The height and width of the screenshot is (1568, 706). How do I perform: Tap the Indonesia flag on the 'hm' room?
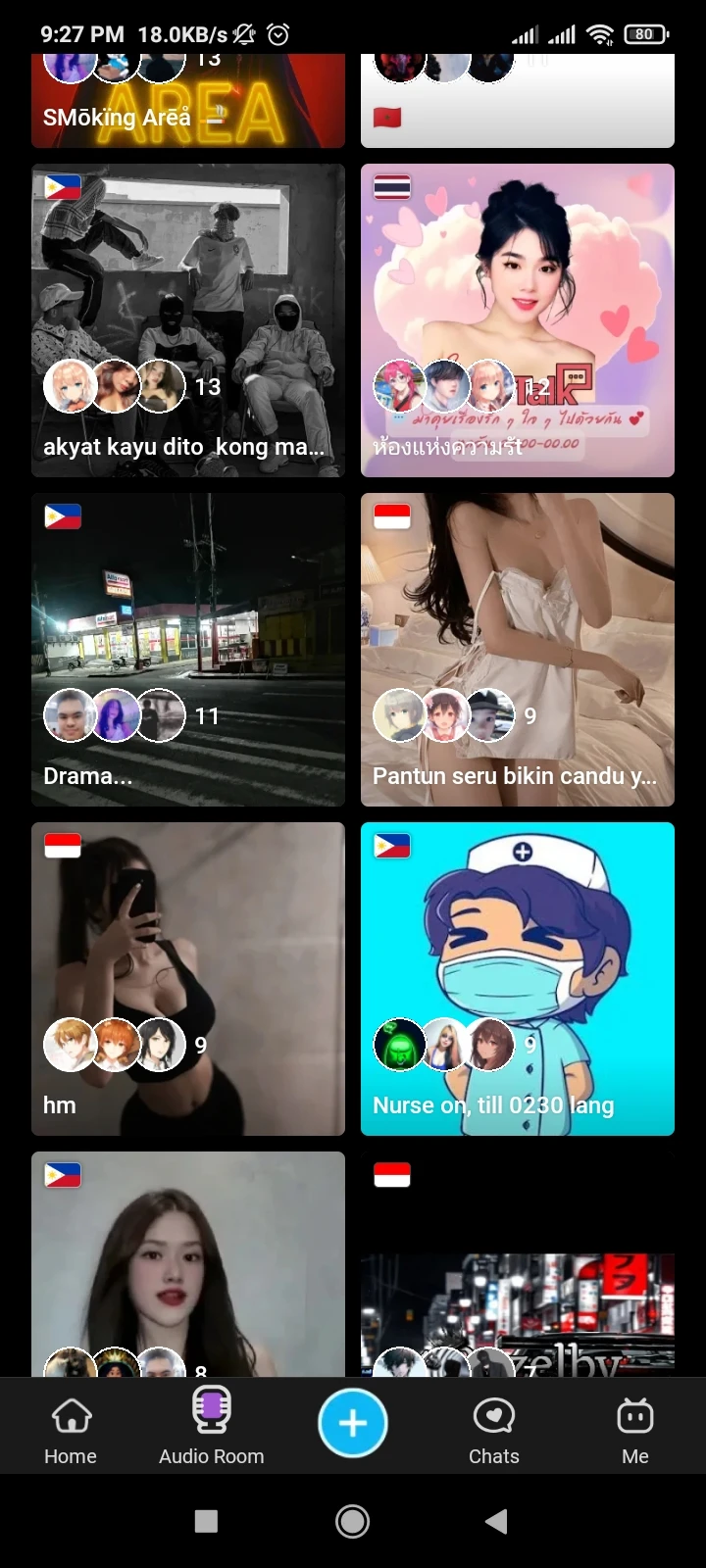point(62,845)
